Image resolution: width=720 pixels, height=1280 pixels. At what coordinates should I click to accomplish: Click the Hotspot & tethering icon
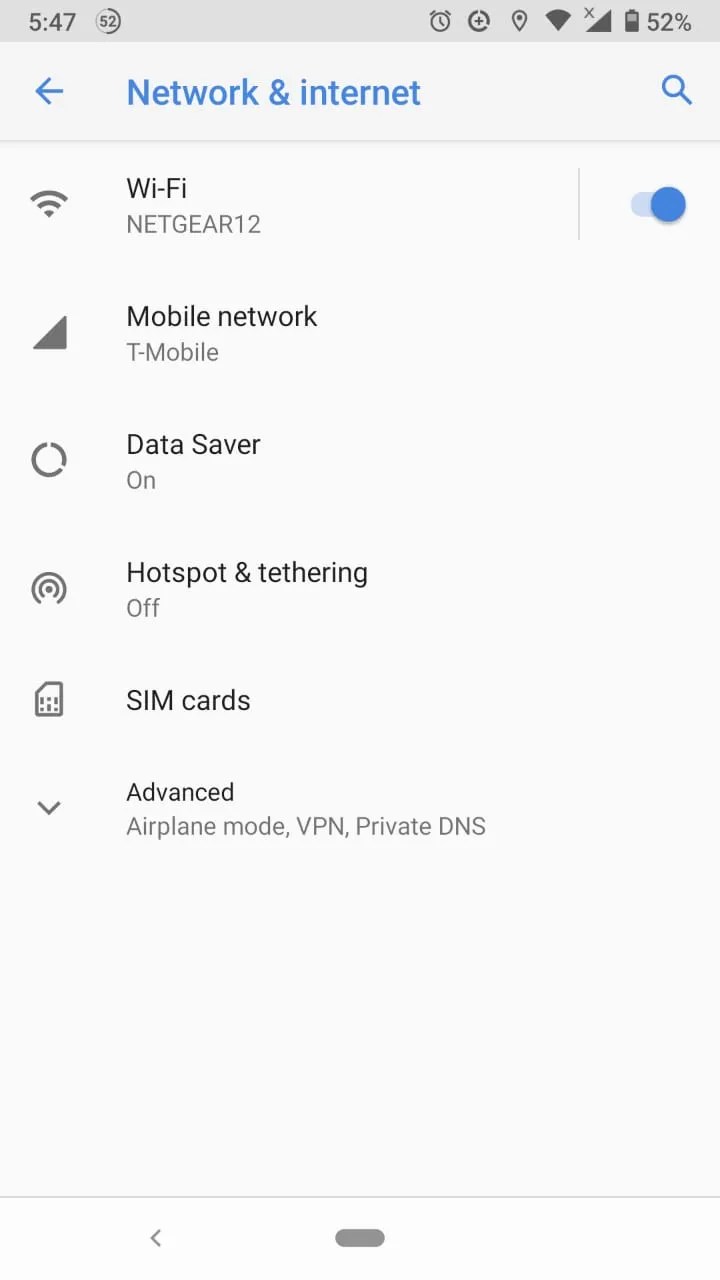click(49, 588)
